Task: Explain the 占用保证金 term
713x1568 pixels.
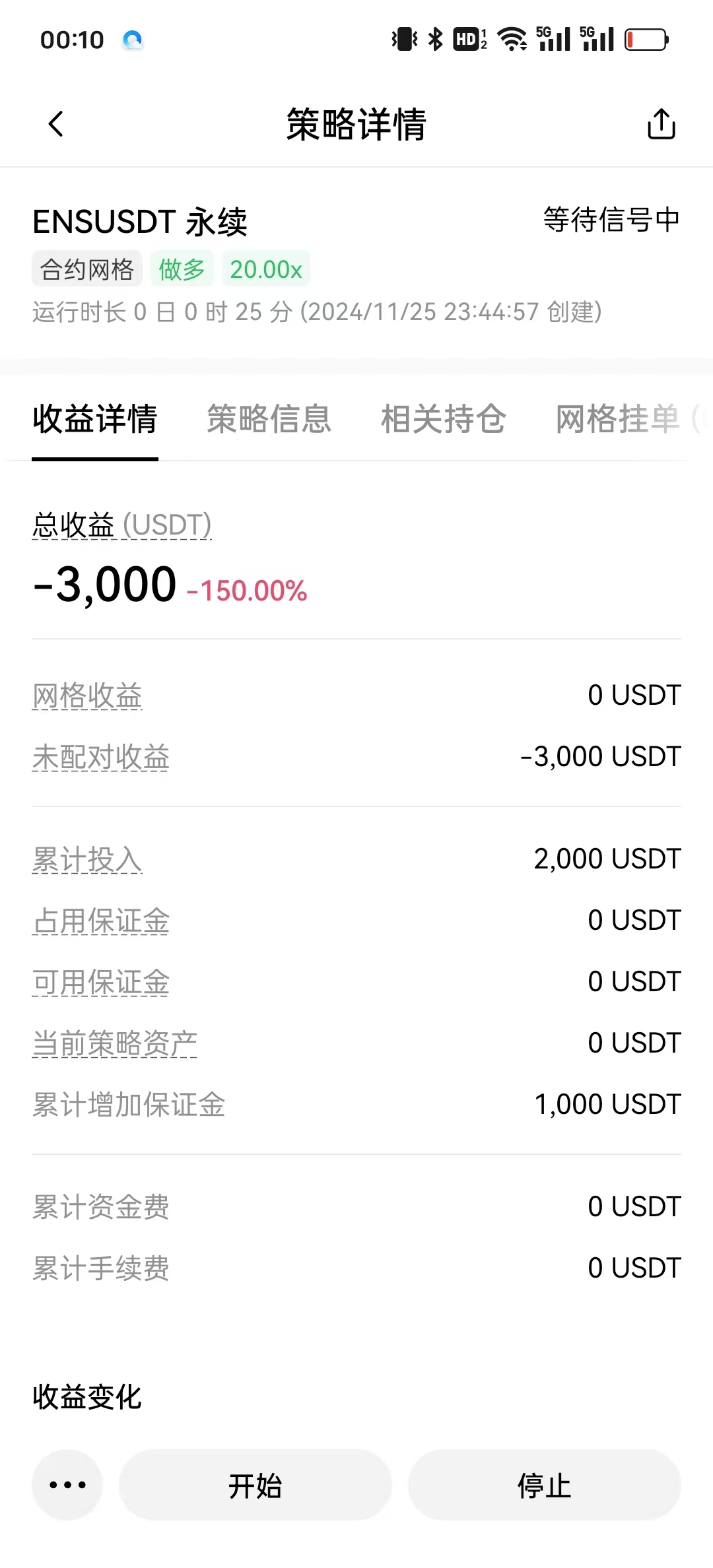Action: (x=101, y=921)
